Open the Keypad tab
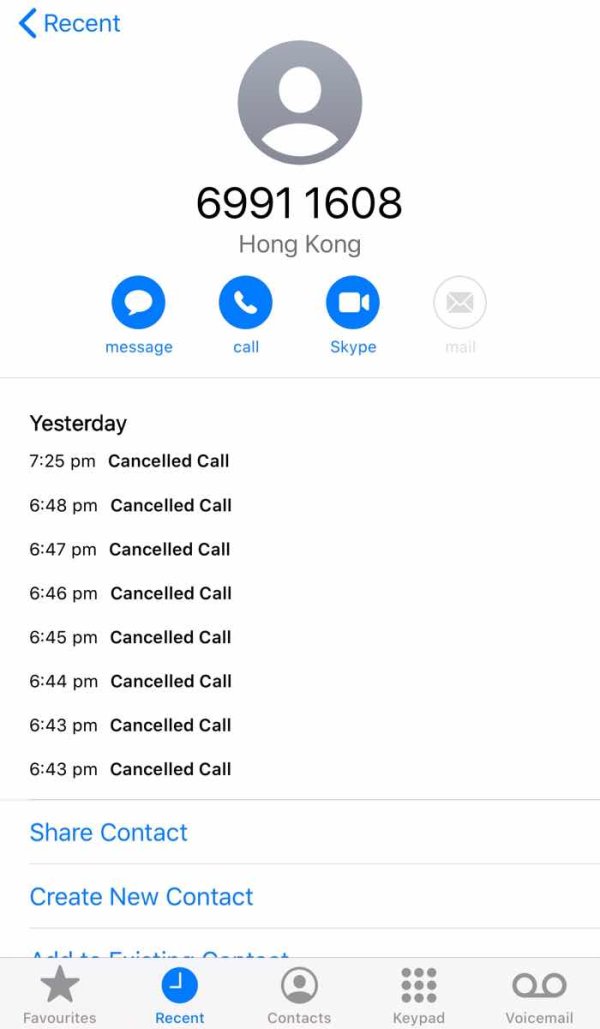The height and width of the screenshot is (1029, 600). tap(419, 995)
